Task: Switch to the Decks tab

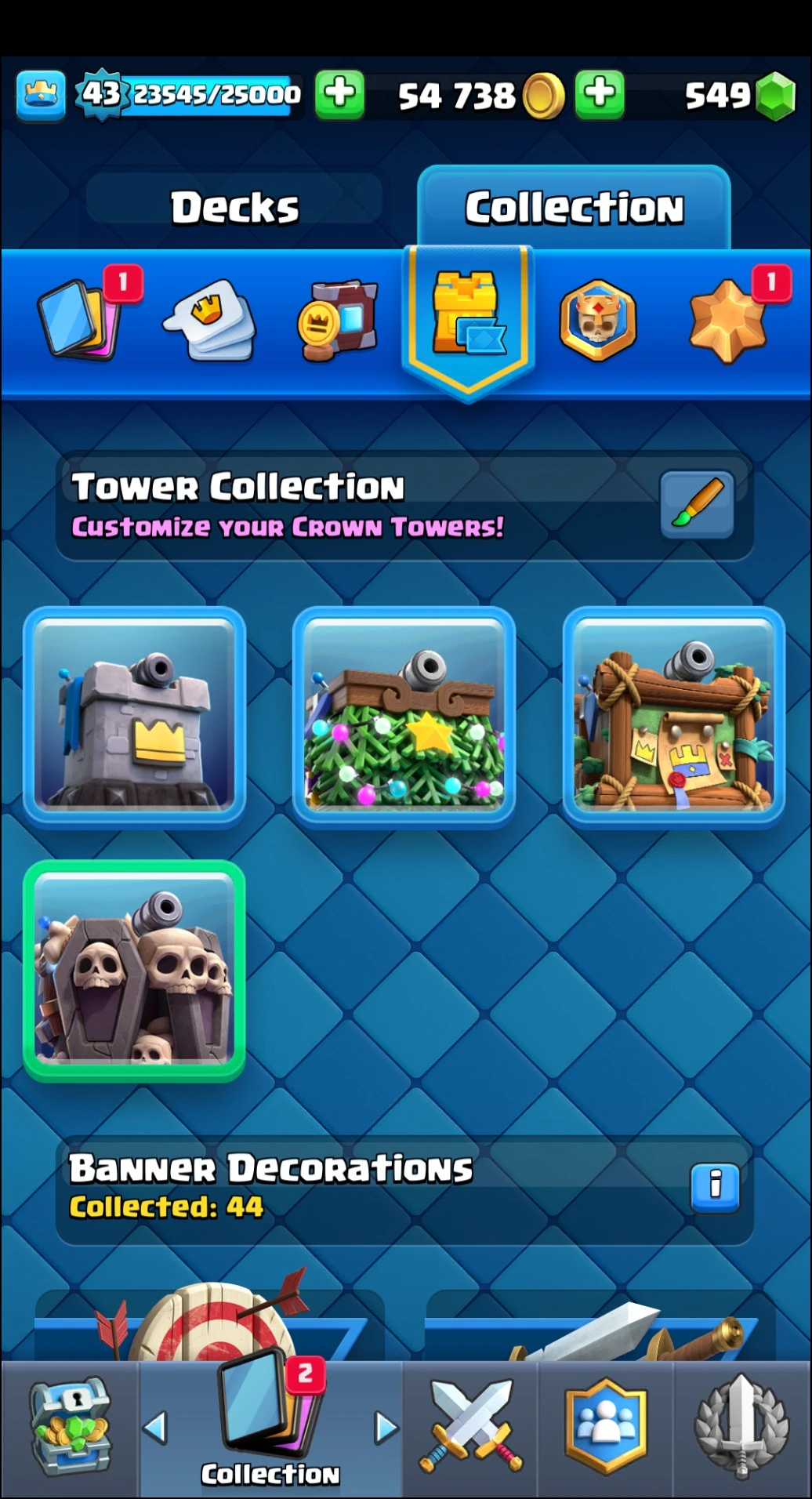Action: [234, 208]
